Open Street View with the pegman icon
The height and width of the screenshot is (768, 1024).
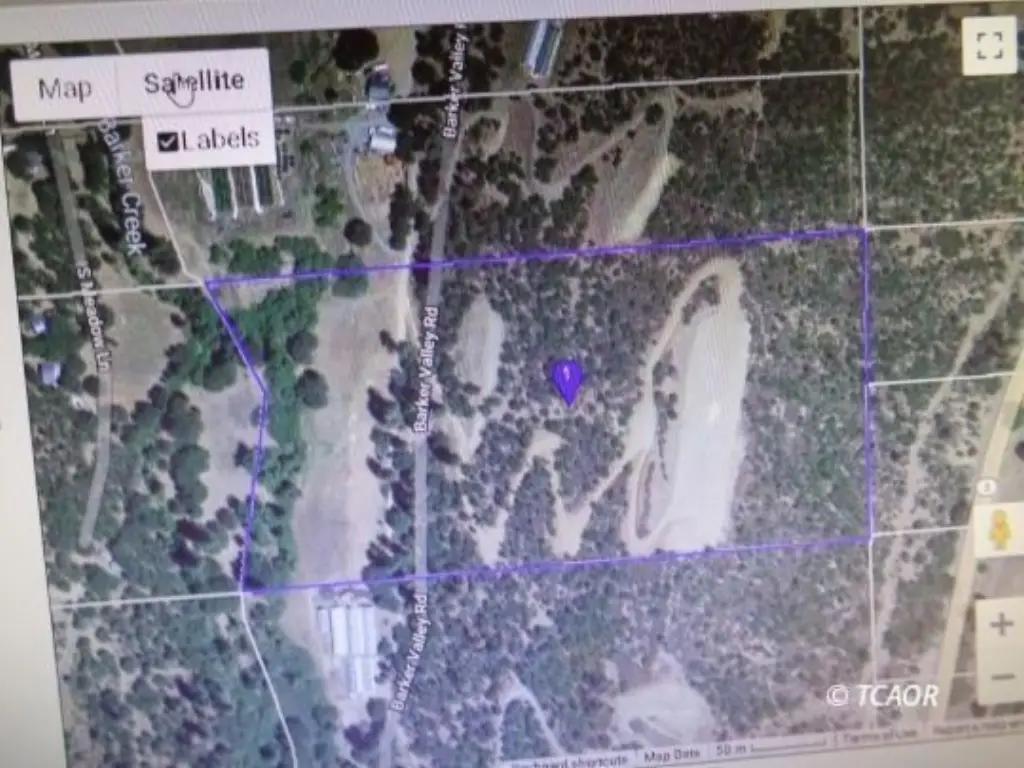(999, 529)
